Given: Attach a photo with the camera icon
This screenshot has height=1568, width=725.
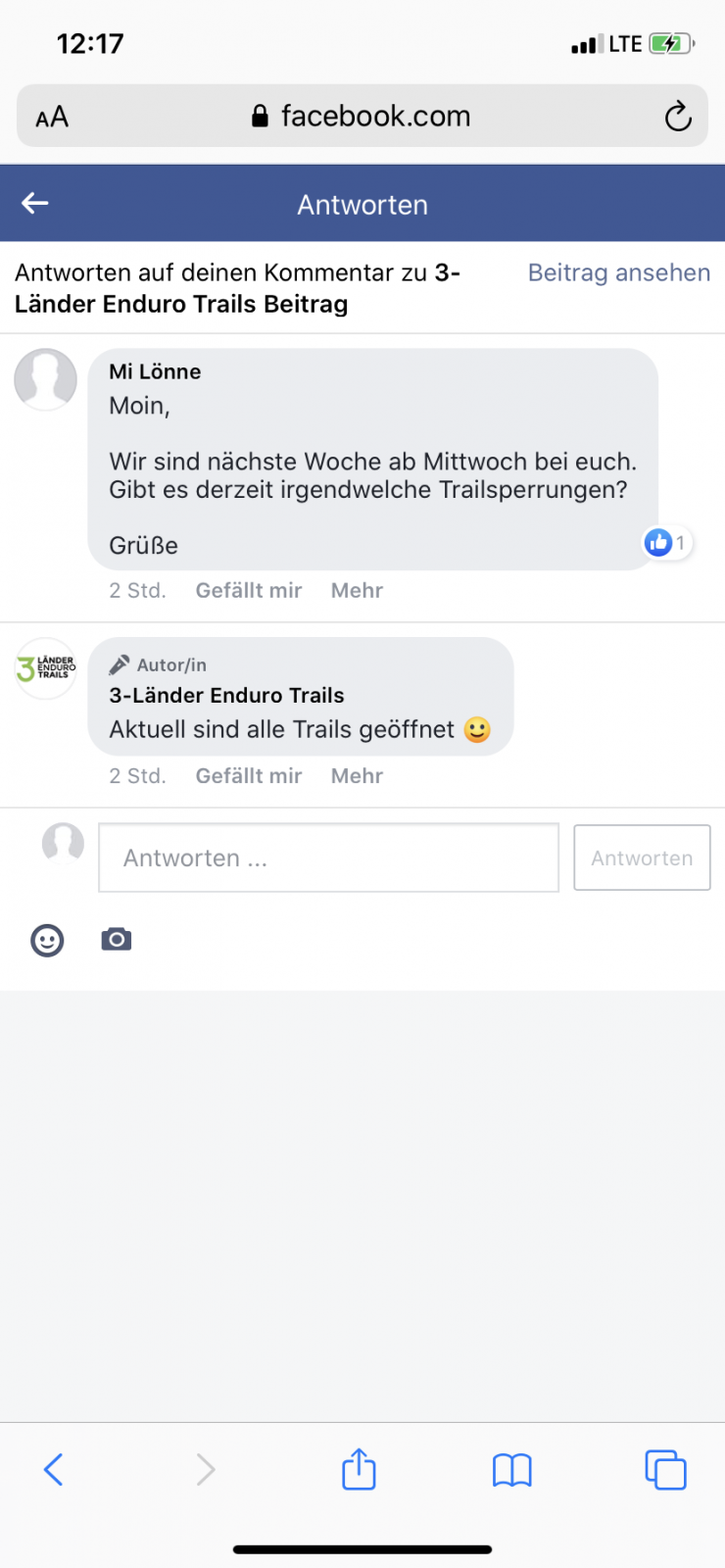Looking at the screenshot, I should (x=117, y=941).
